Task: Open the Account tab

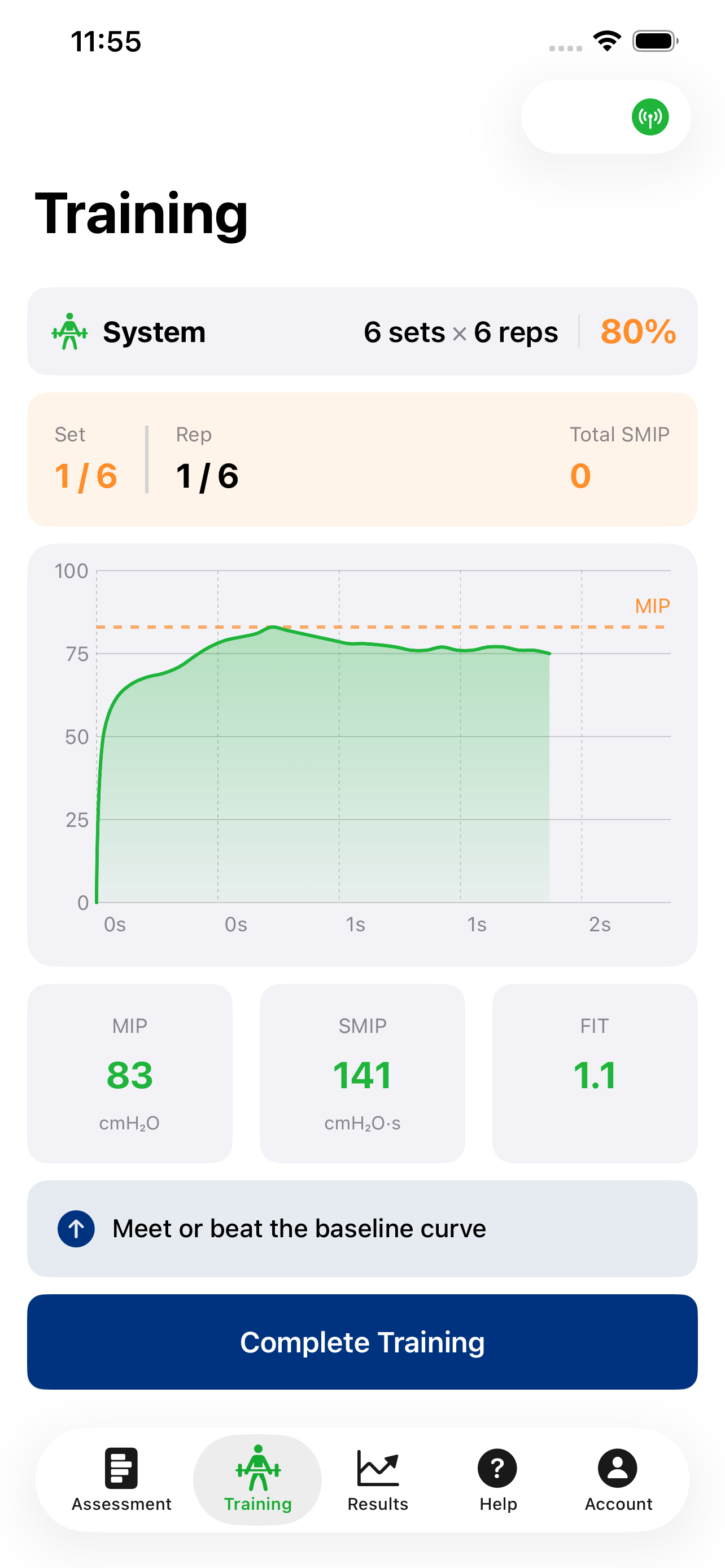Action: [x=618, y=1478]
